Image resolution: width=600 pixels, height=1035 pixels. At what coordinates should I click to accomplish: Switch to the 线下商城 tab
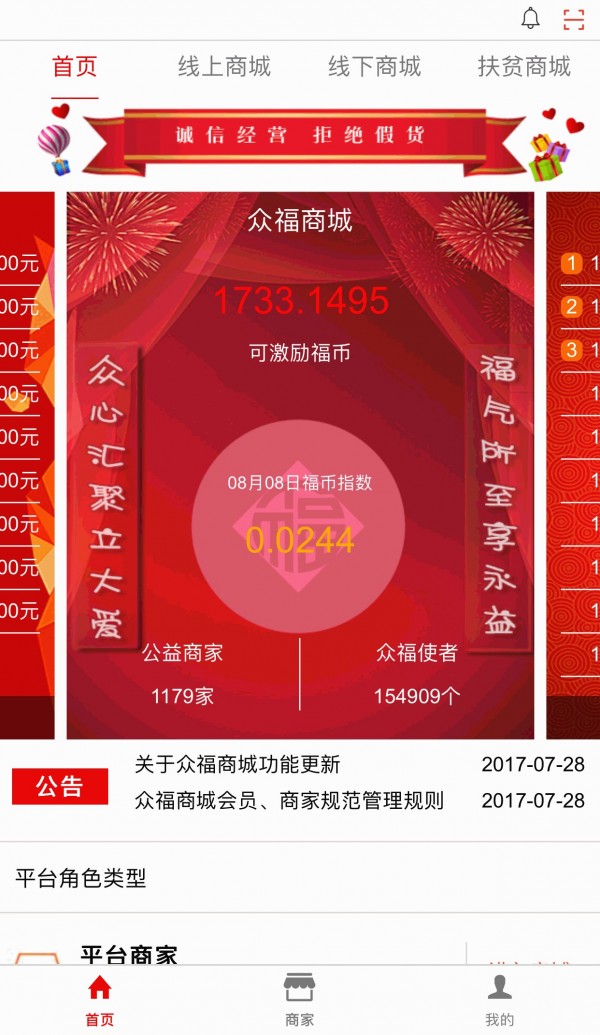tap(374, 68)
